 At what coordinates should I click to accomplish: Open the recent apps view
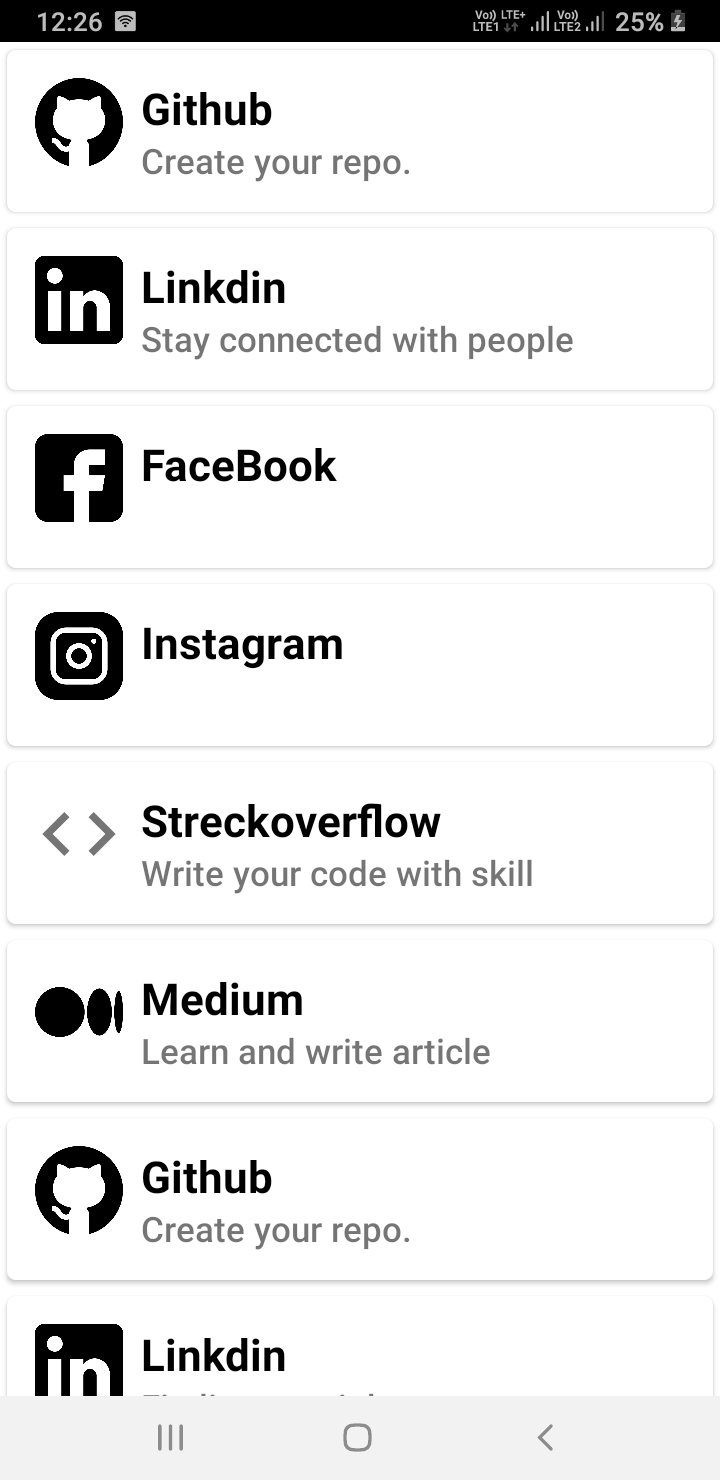(171, 1438)
